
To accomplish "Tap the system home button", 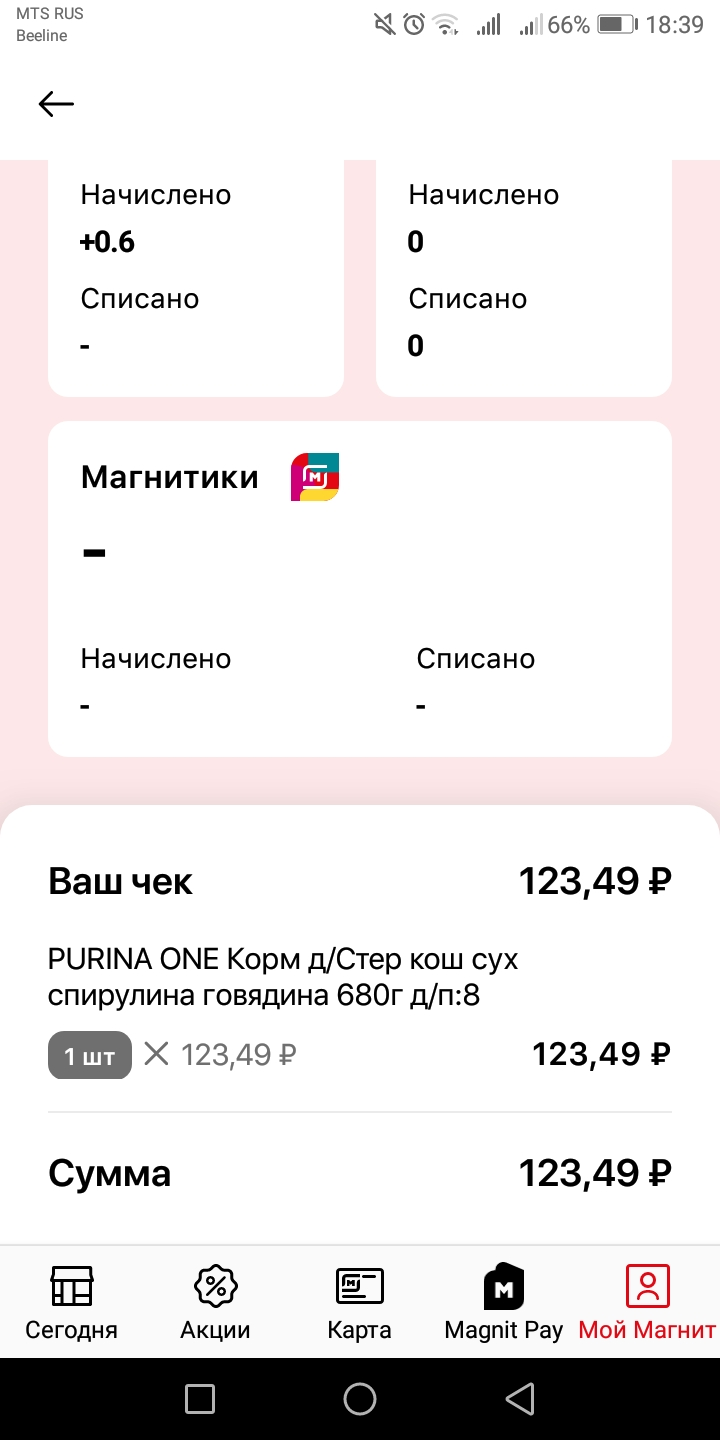I will click(360, 1399).
